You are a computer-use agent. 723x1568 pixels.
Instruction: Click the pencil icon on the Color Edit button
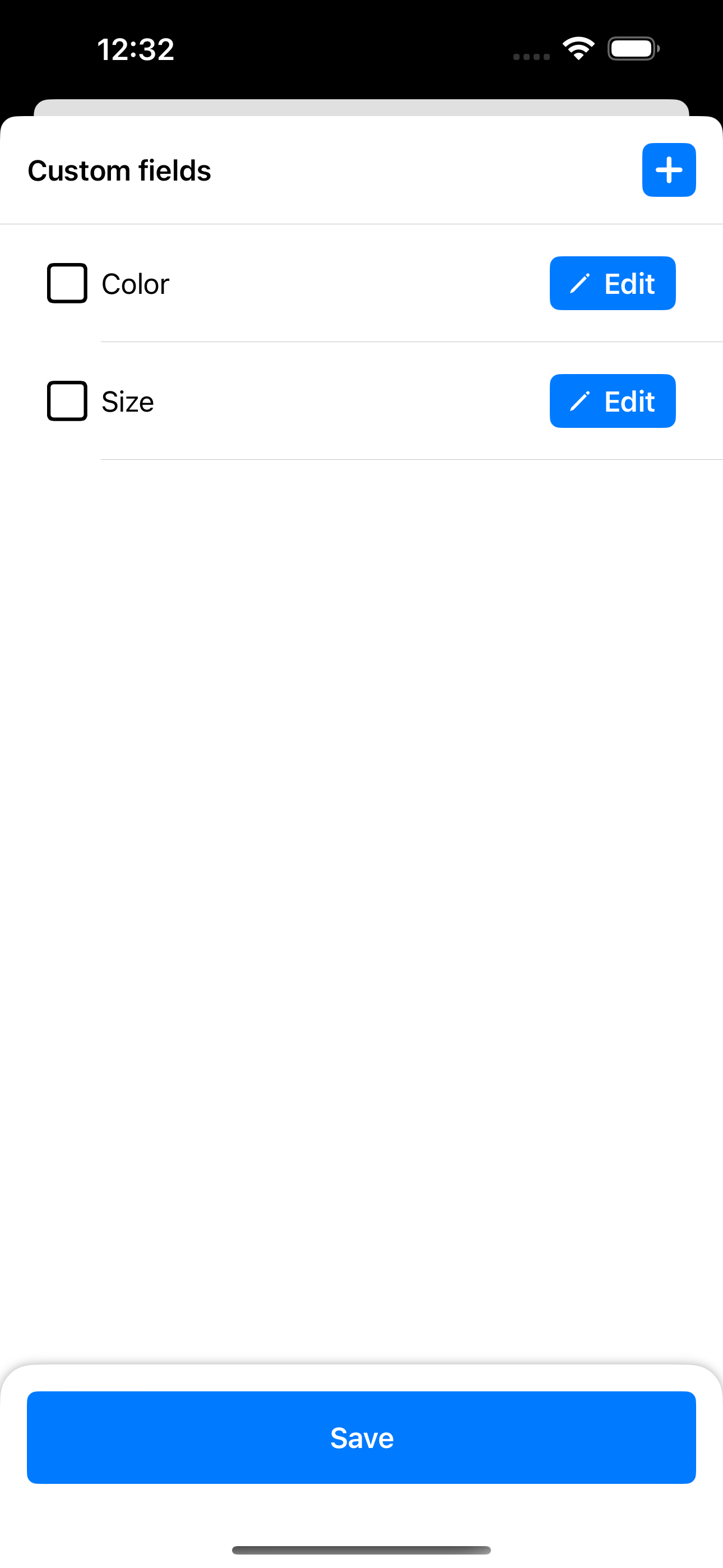click(581, 283)
